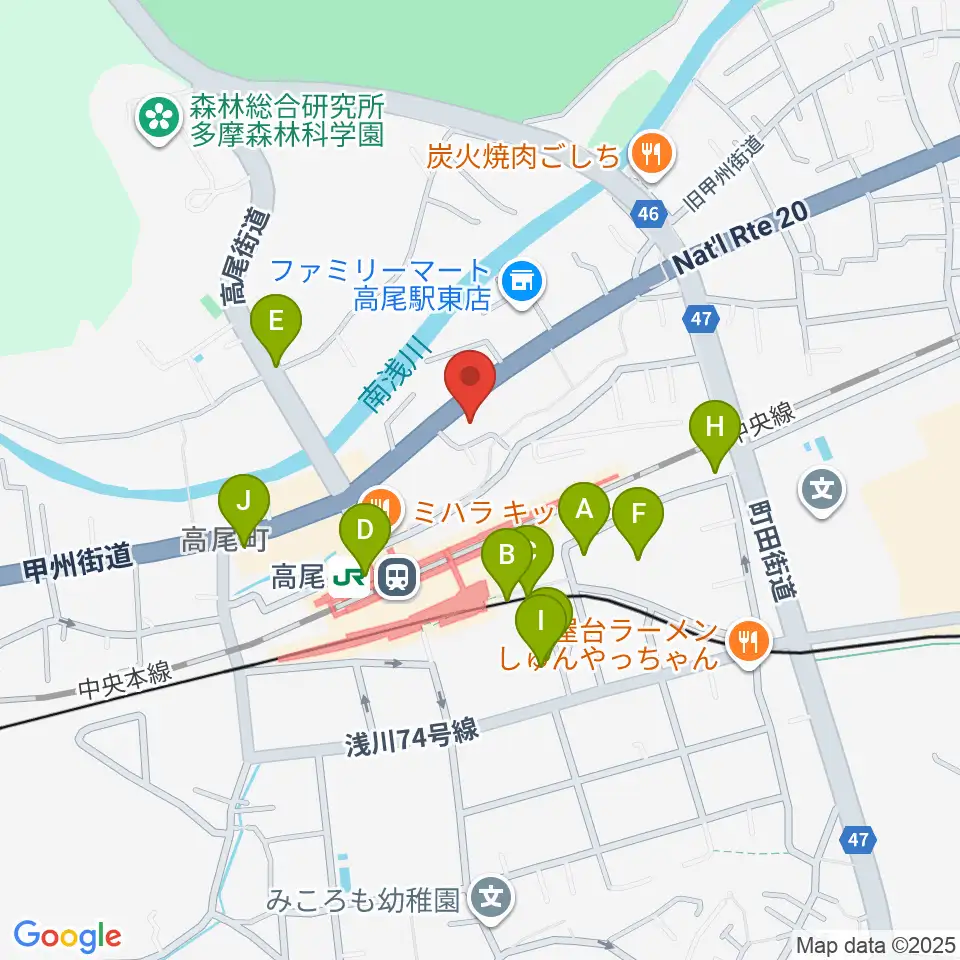Select the red location pin
The height and width of the screenshot is (960, 960).
click(x=470, y=386)
